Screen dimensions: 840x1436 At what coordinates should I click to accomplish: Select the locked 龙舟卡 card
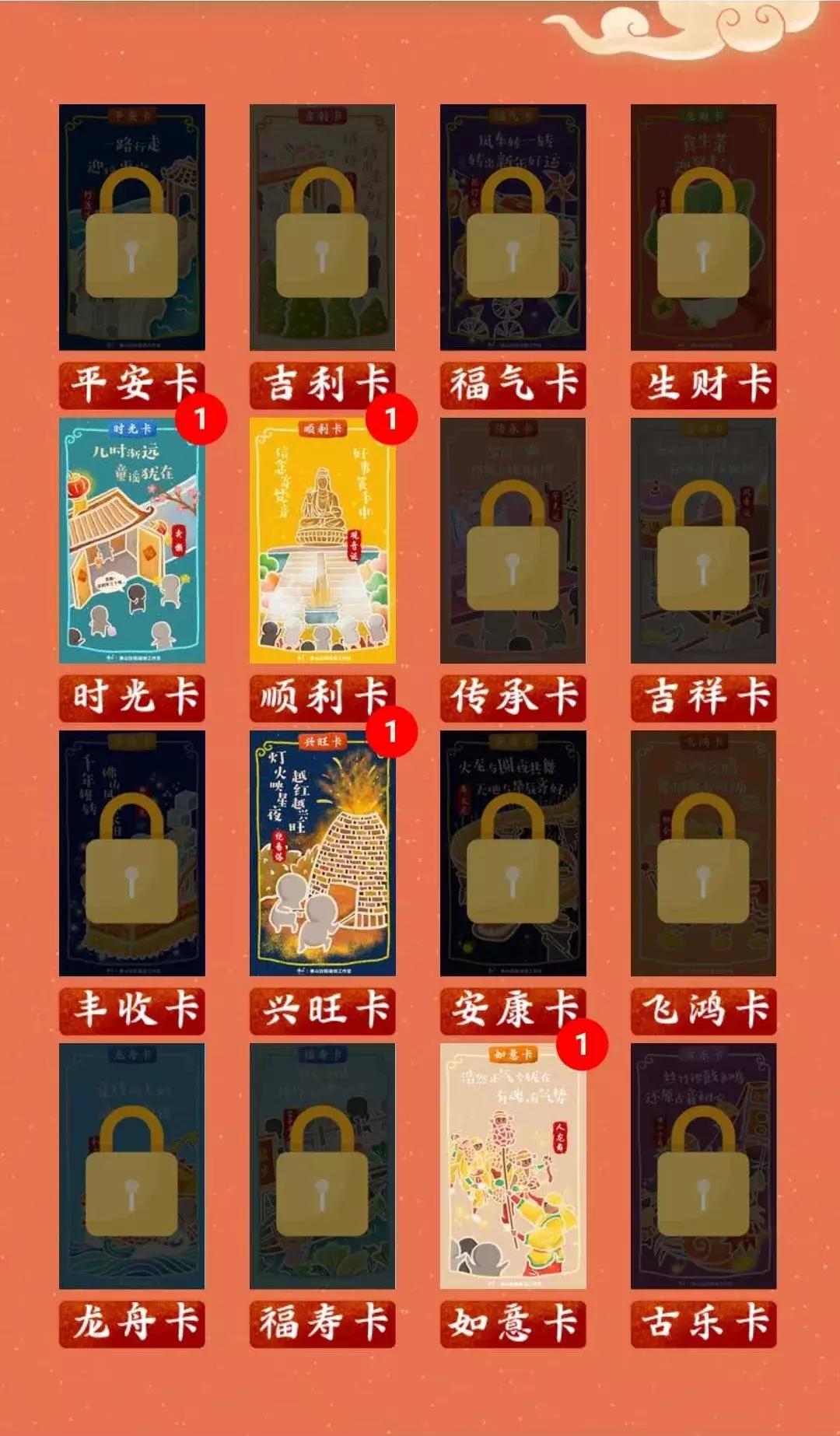click(x=132, y=1166)
